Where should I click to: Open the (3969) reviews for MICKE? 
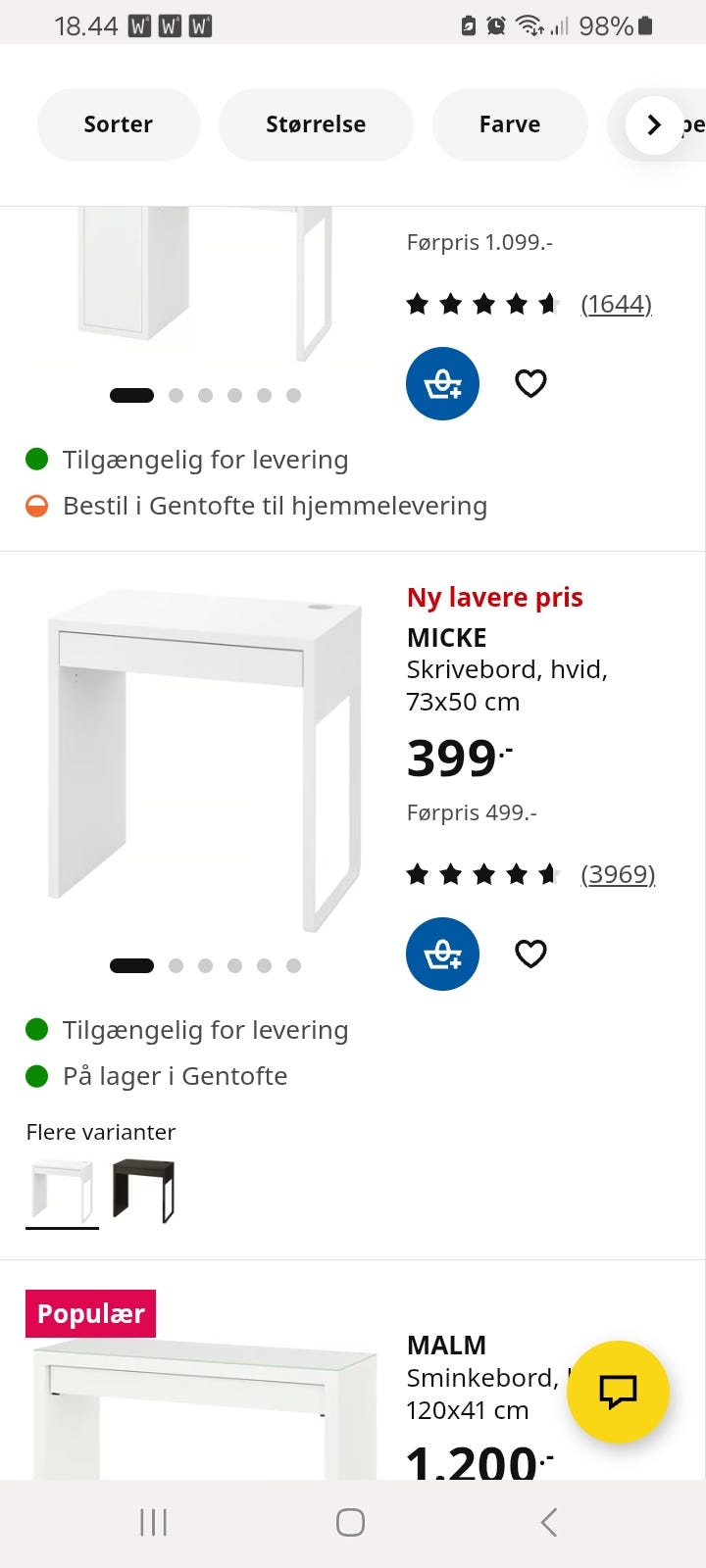click(x=618, y=874)
